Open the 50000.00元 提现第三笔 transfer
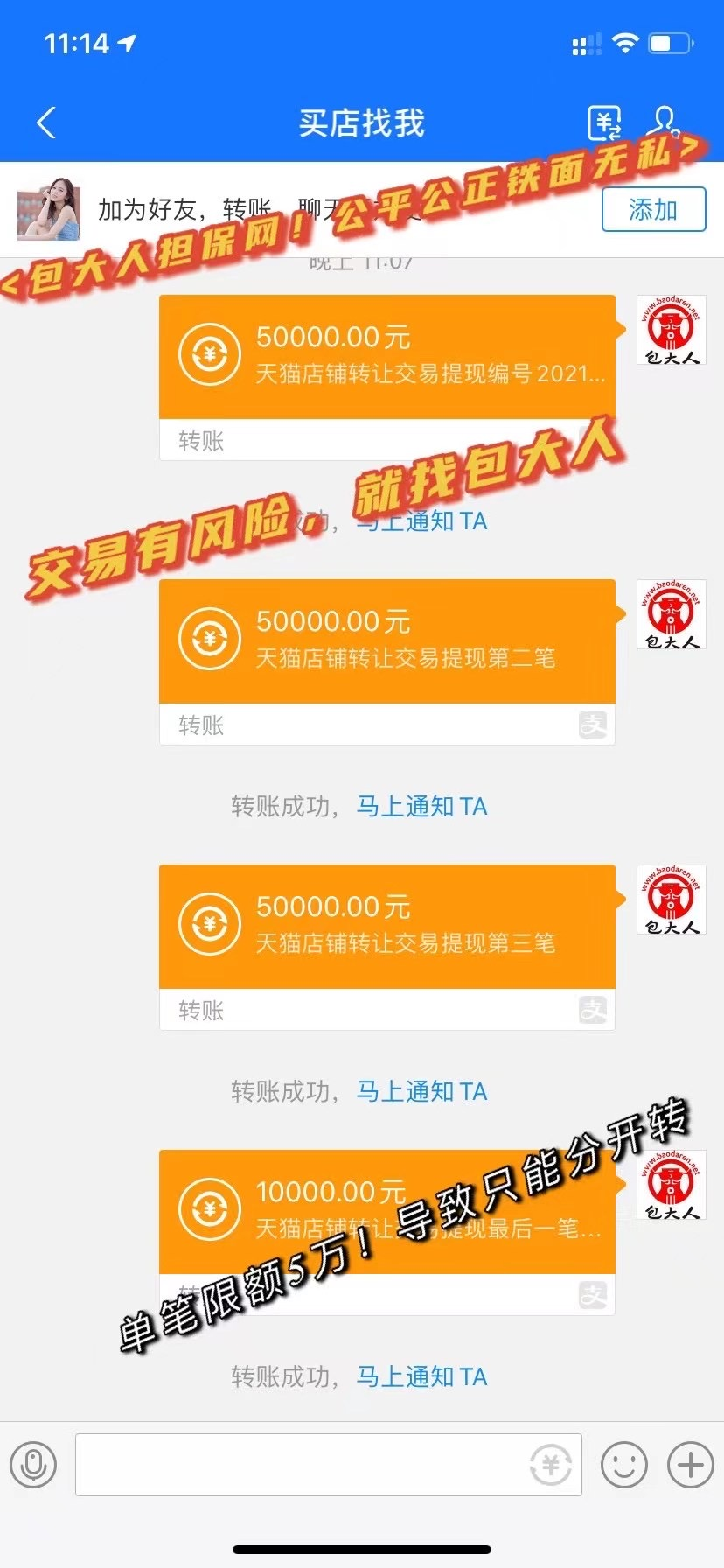This screenshot has width=724, height=1568. coord(386,927)
